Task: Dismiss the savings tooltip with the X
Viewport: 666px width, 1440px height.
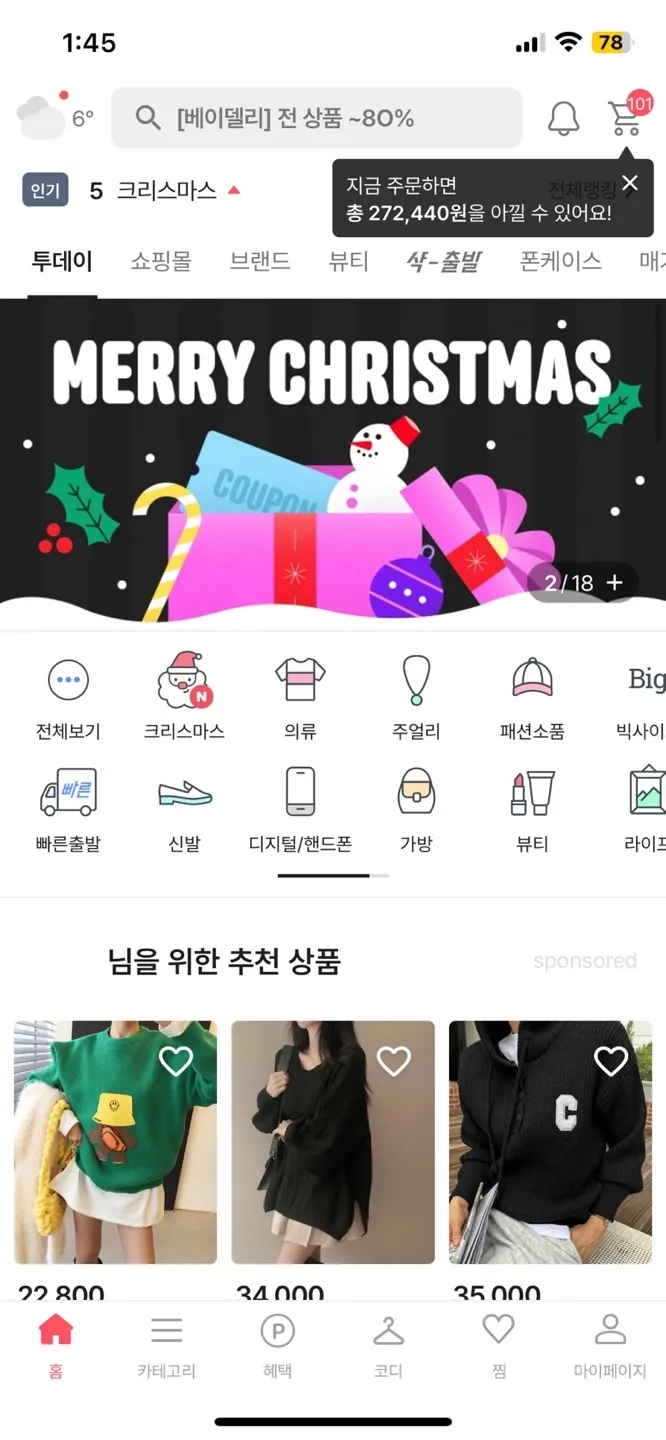Action: click(x=629, y=183)
